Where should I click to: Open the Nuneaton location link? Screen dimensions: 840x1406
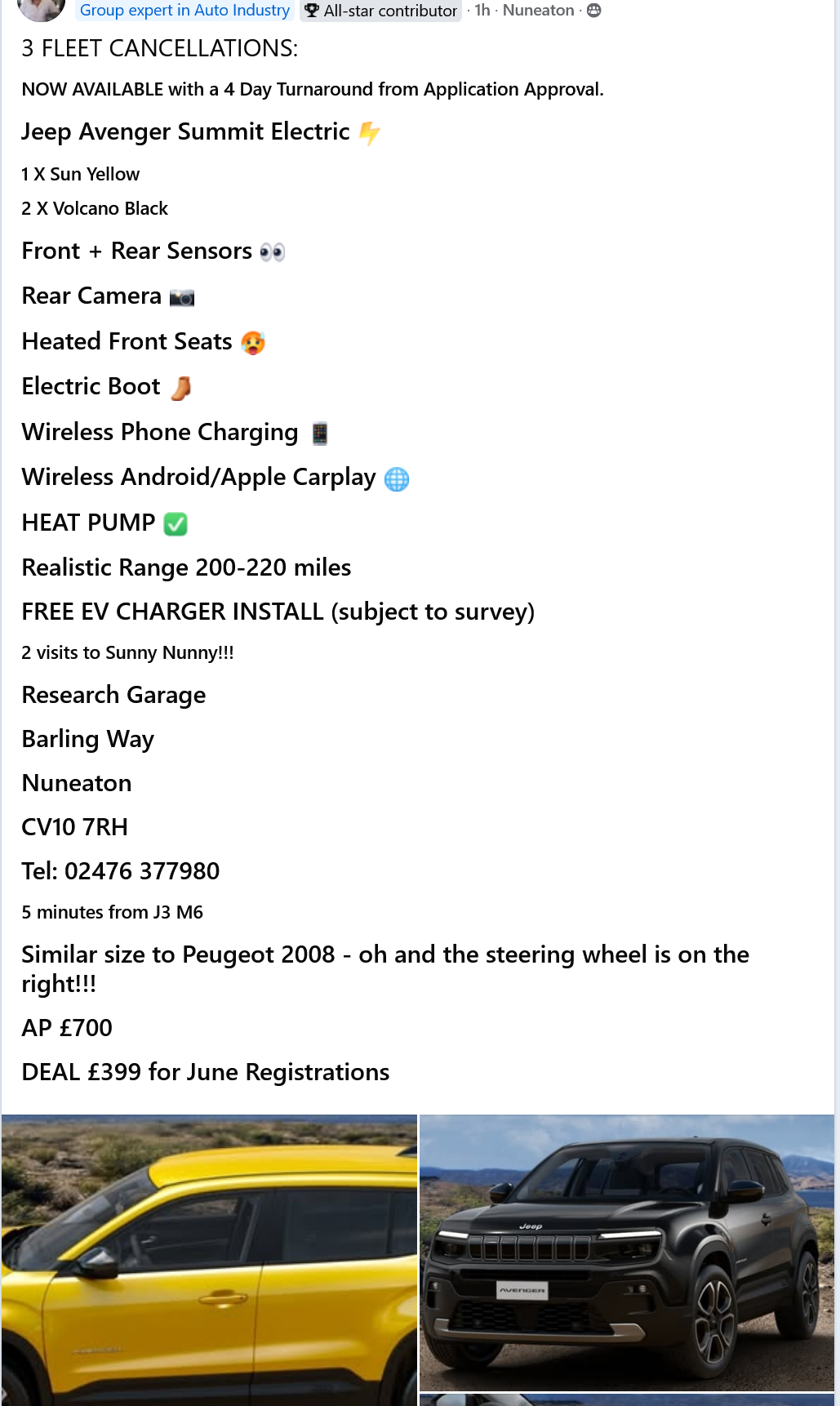(x=538, y=11)
